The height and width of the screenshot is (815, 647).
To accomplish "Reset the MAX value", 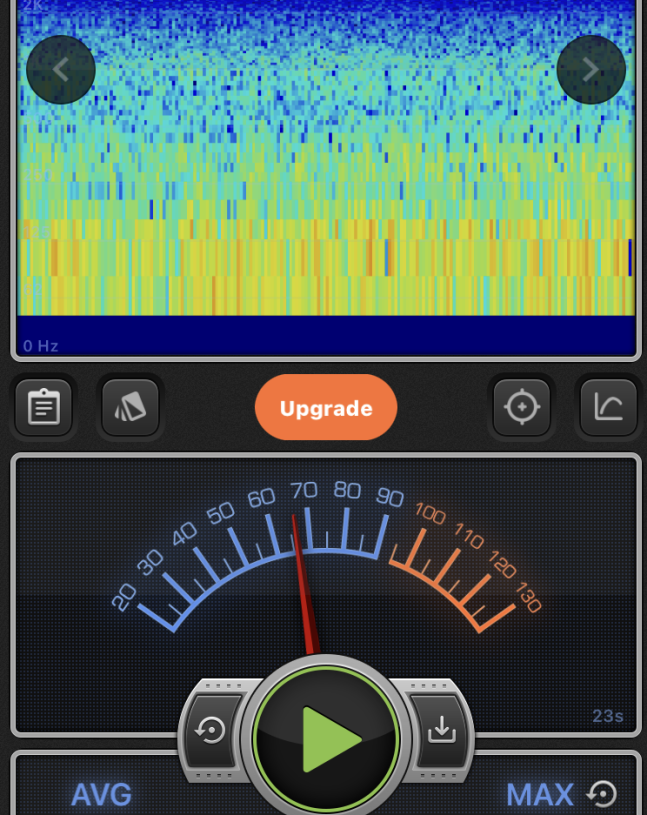I will 602,794.
